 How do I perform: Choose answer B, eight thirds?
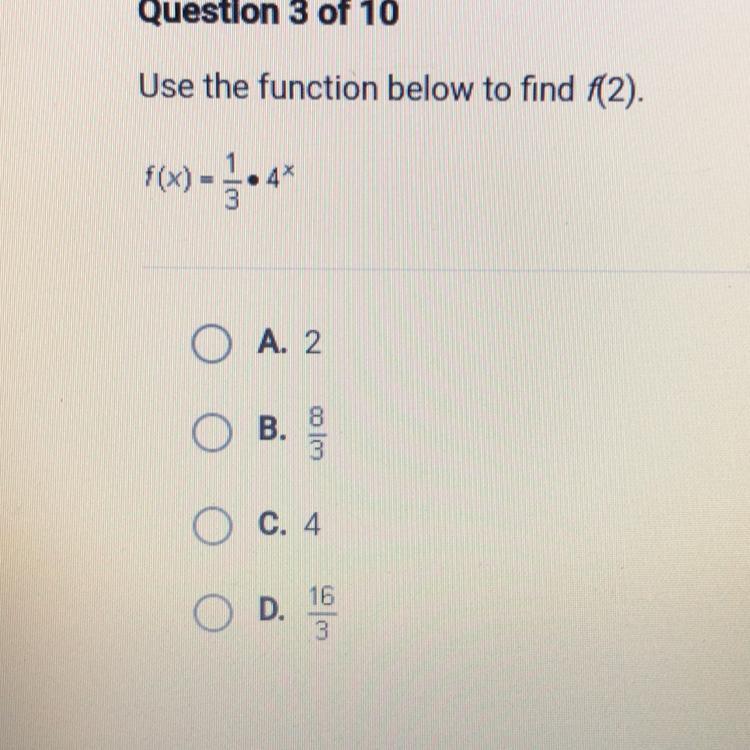(x=207, y=436)
